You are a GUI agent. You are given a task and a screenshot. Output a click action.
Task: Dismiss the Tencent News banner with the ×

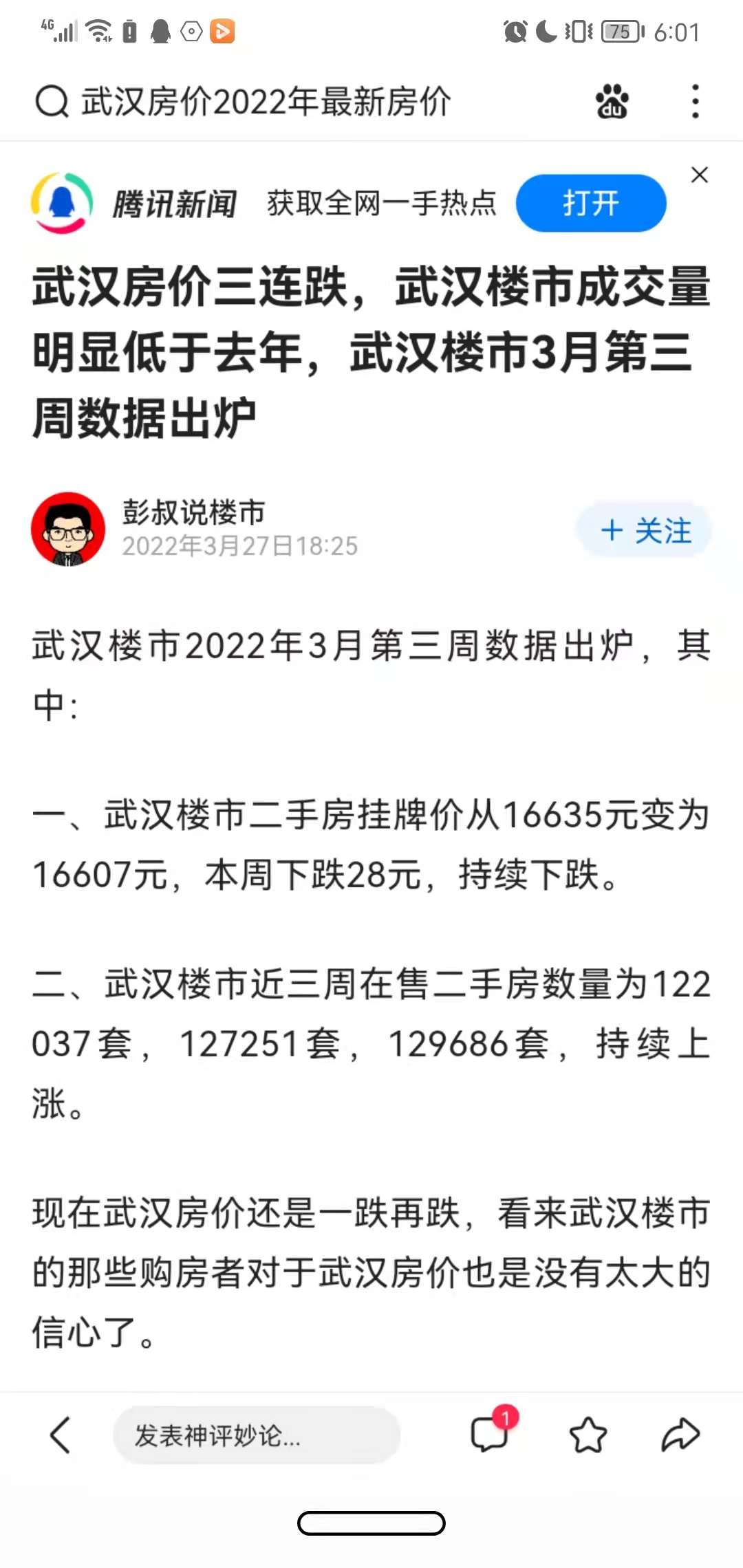699,175
